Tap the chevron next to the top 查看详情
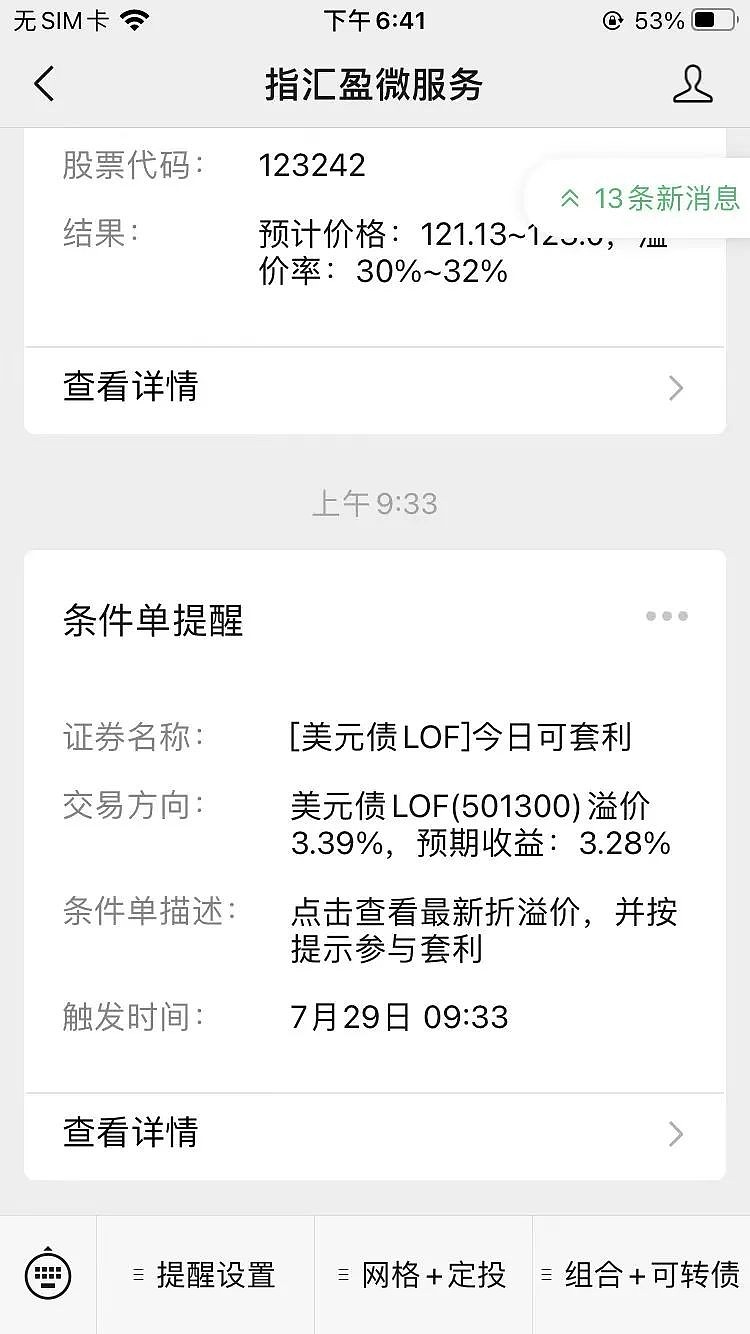The image size is (750, 1334). click(676, 388)
